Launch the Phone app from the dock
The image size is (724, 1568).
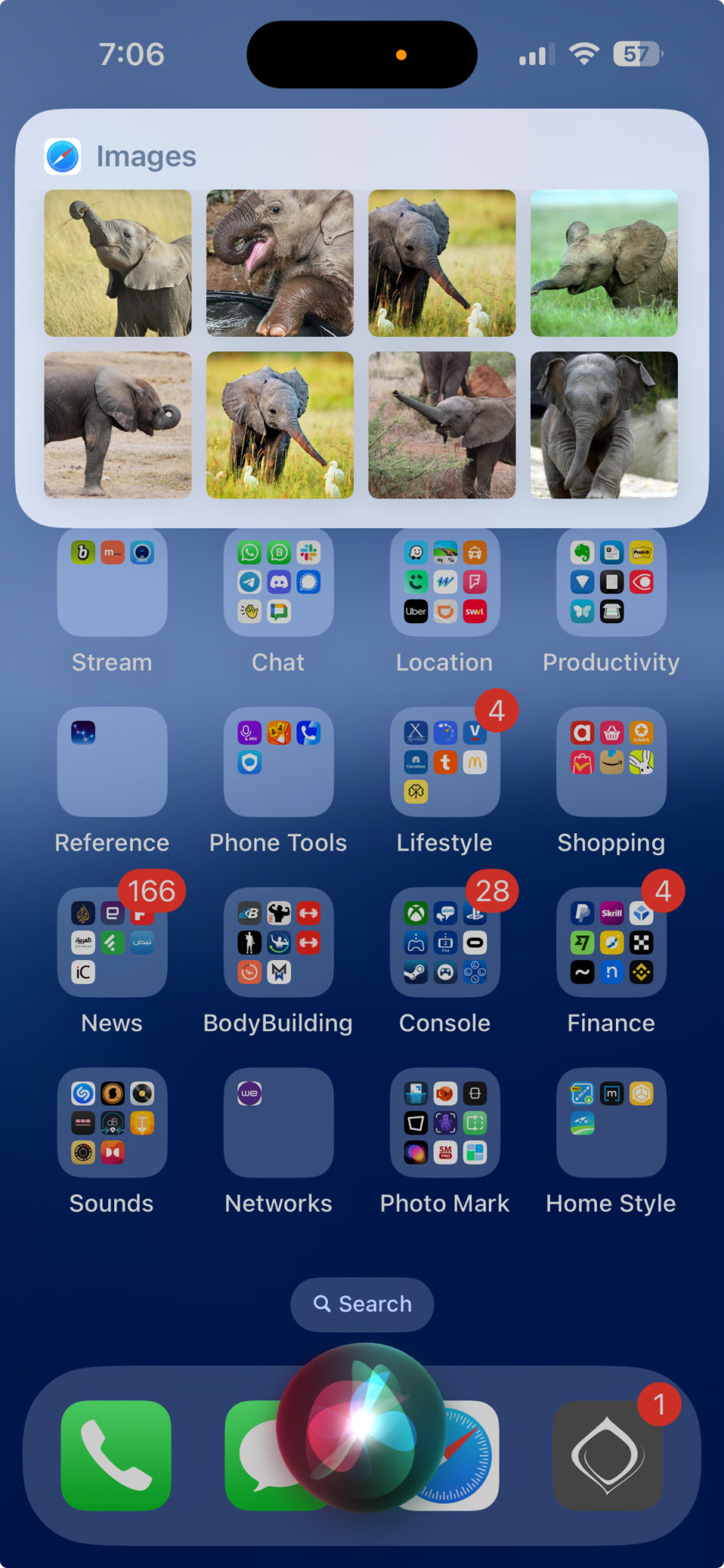(116, 1455)
